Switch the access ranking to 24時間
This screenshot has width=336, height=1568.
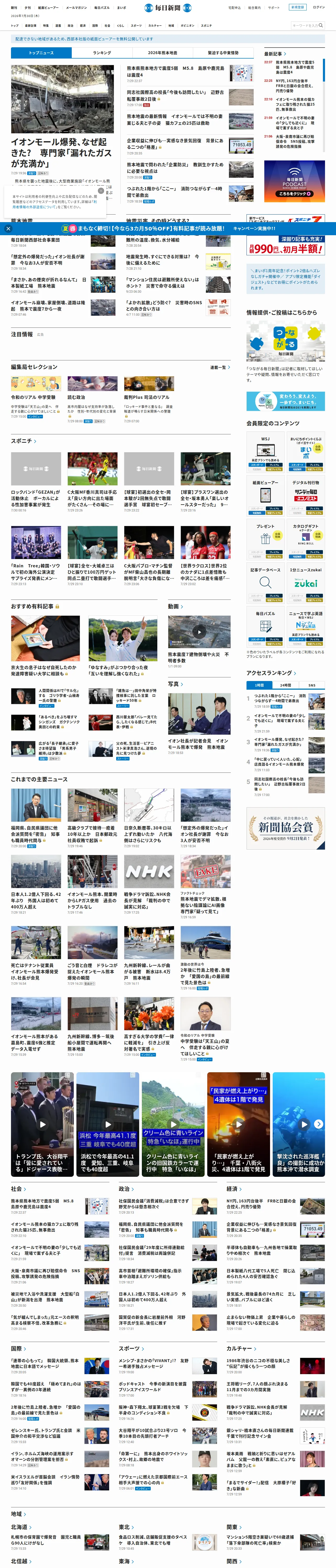tap(285, 685)
